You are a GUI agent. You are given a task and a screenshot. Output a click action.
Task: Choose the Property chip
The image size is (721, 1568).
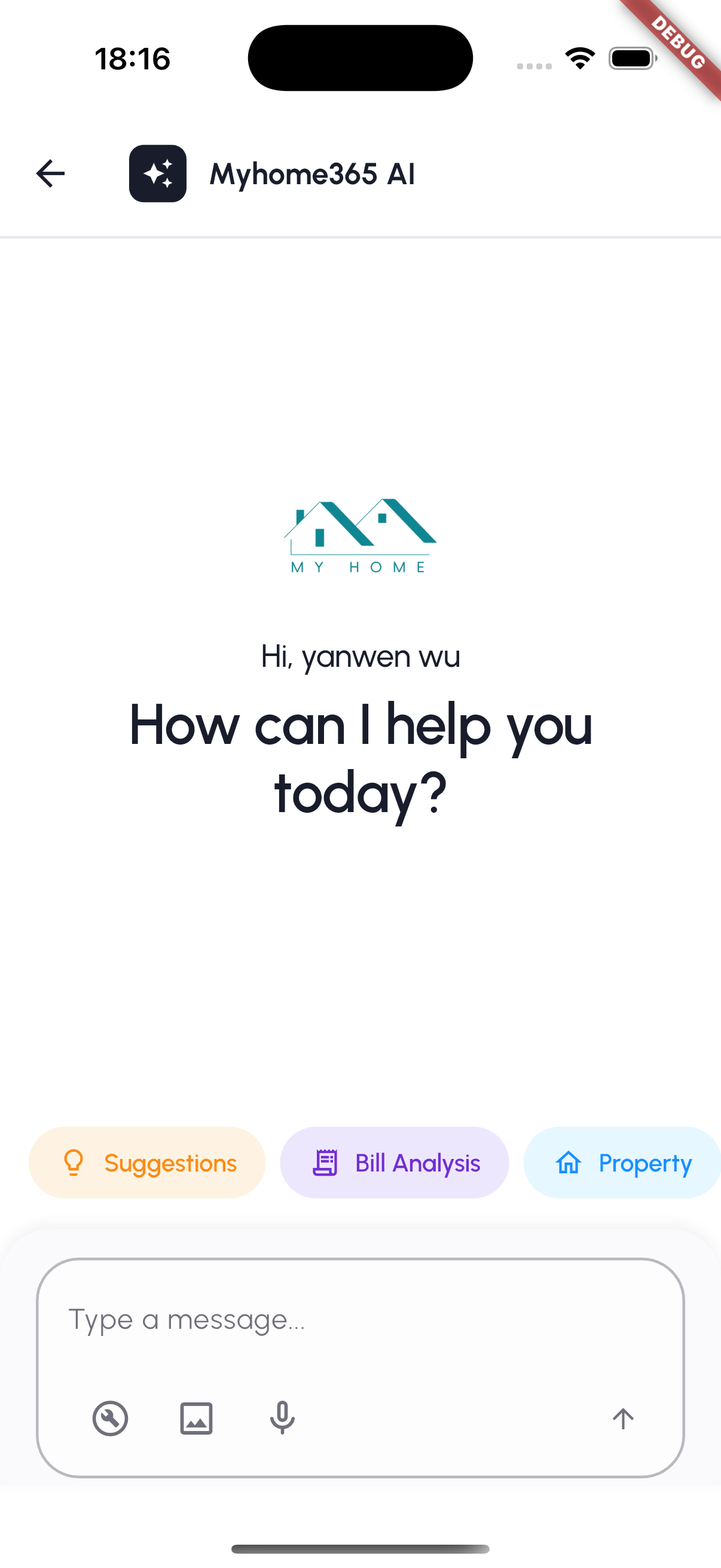point(622,1163)
